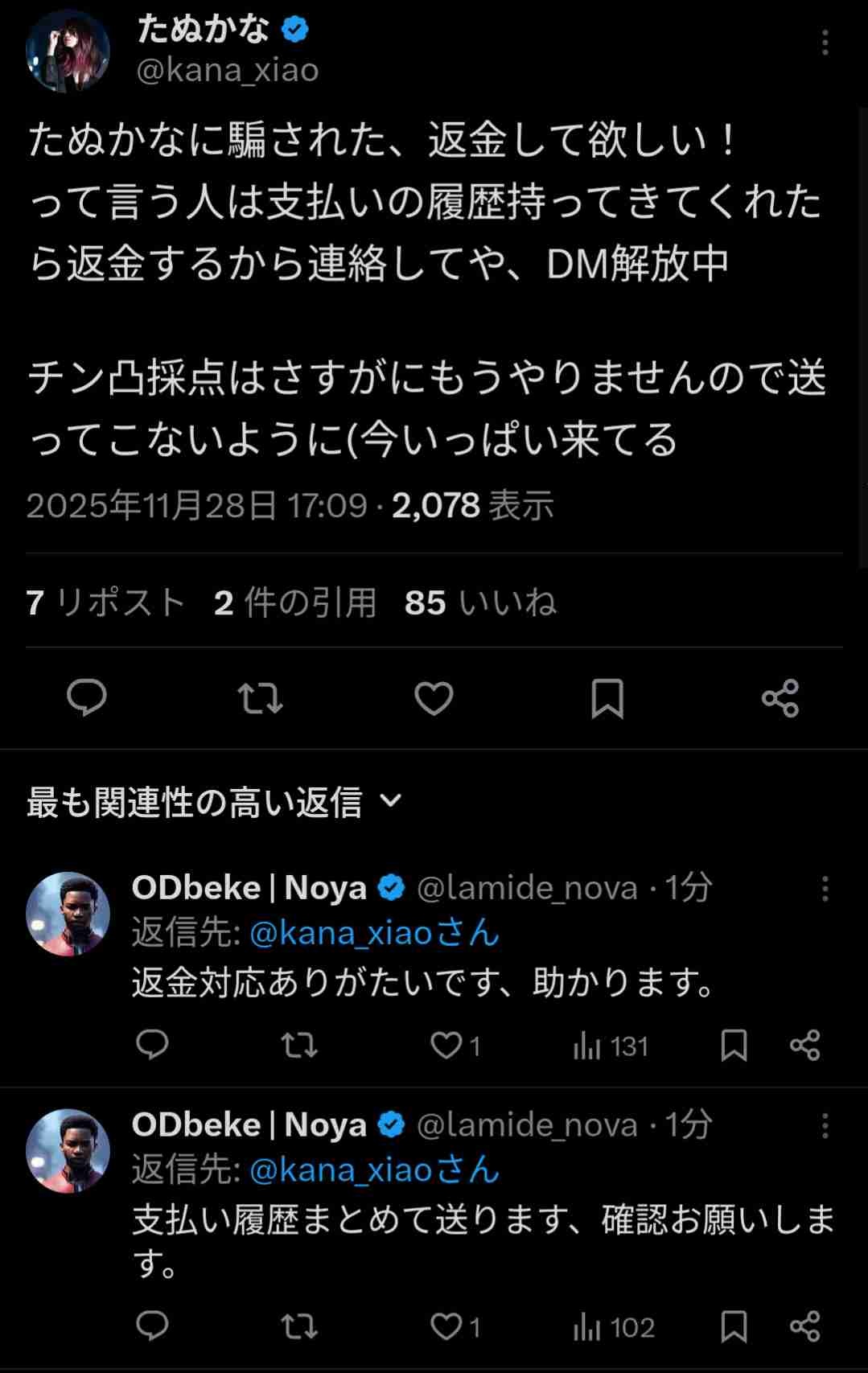View the 2 件の引用 quotes

pos(295,602)
